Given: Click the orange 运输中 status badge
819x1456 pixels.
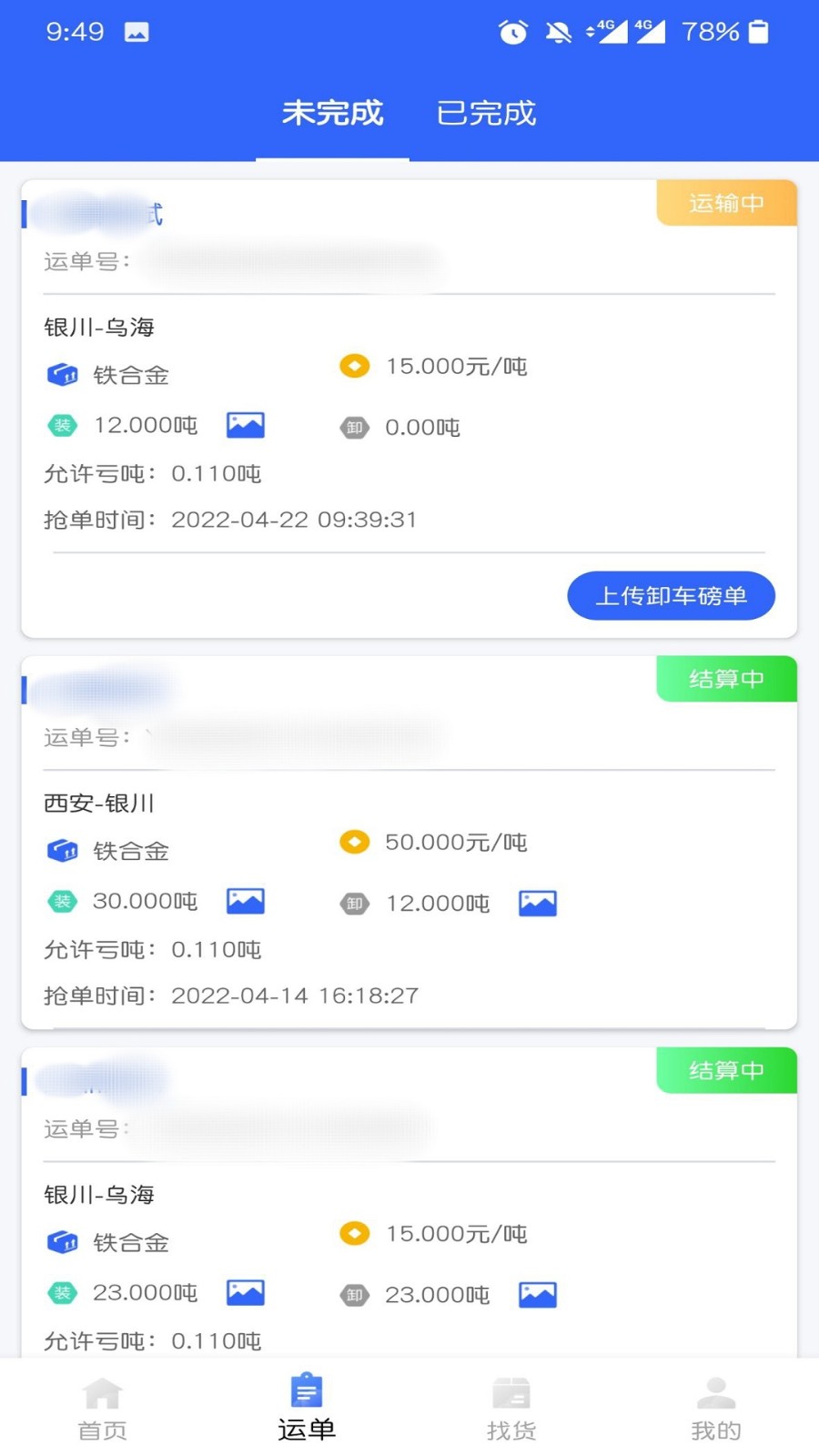Looking at the screenshot, I should (726, 203).
